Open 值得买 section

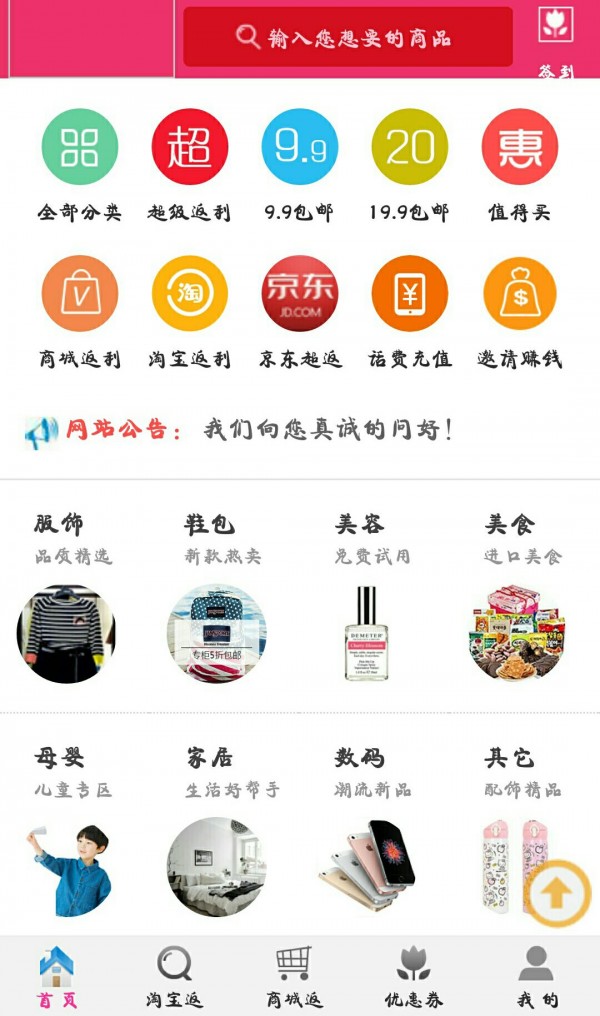point(520,167)
